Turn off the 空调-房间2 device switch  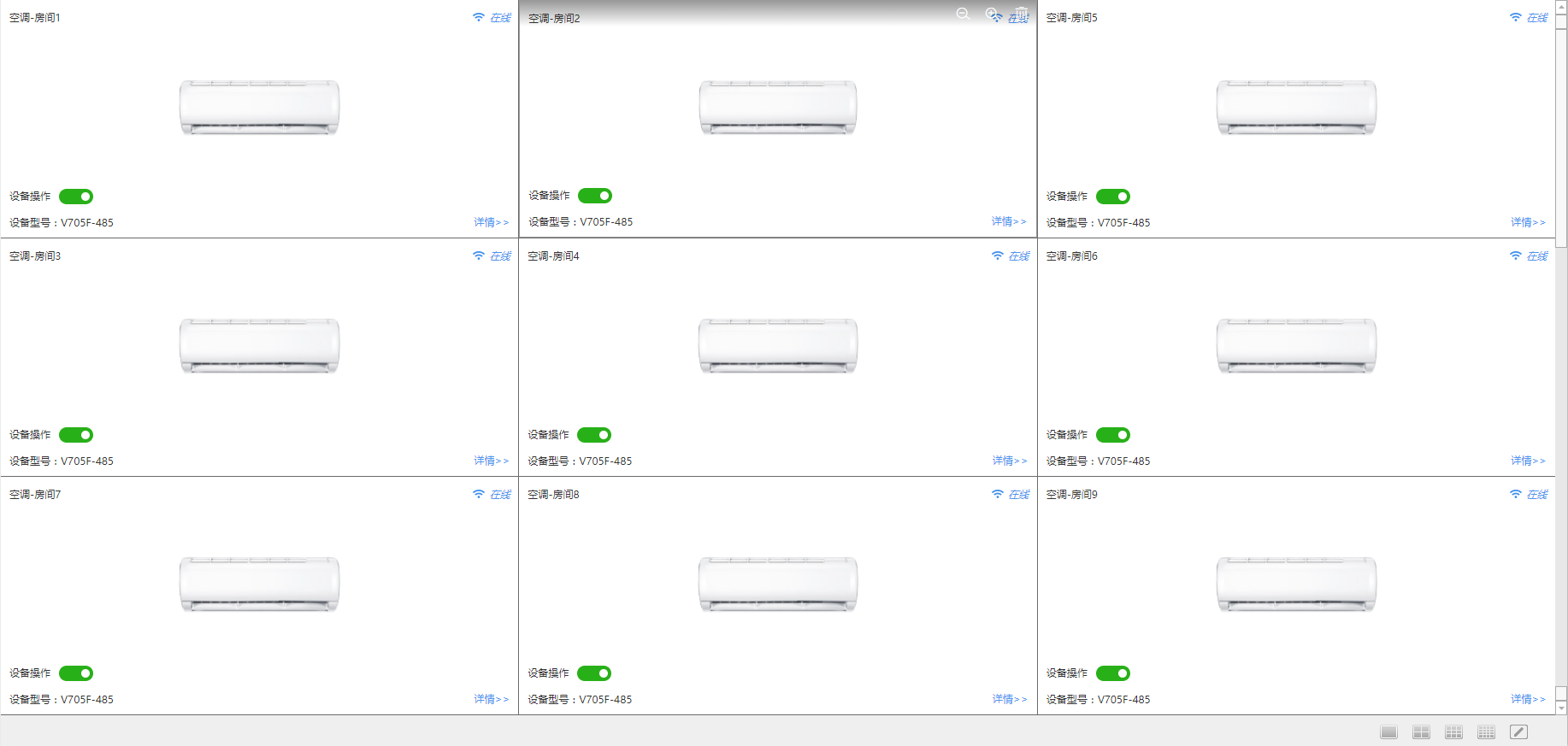(595, 196)
